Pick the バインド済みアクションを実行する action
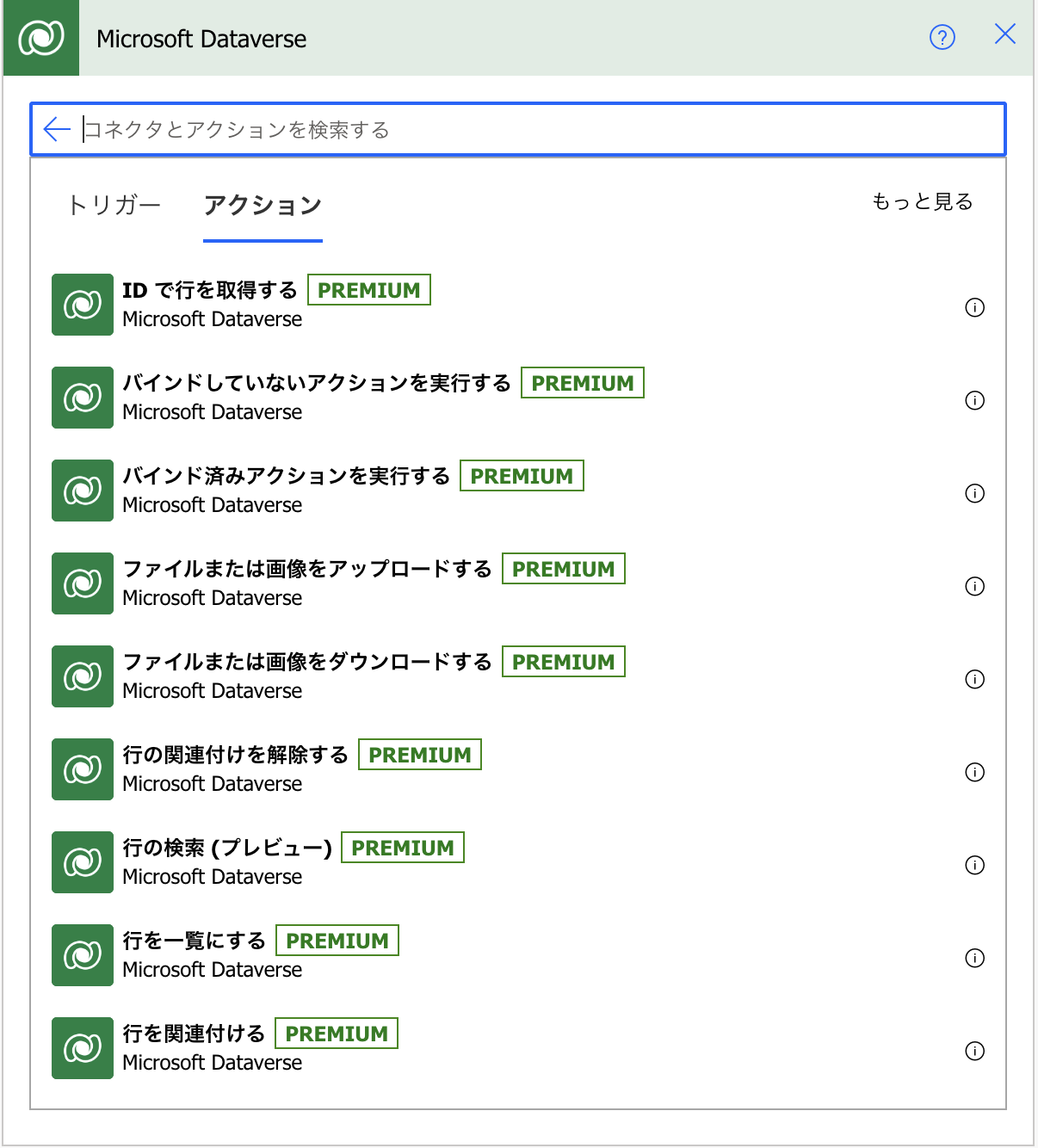 pyautogui.click(x=287, y=477)
